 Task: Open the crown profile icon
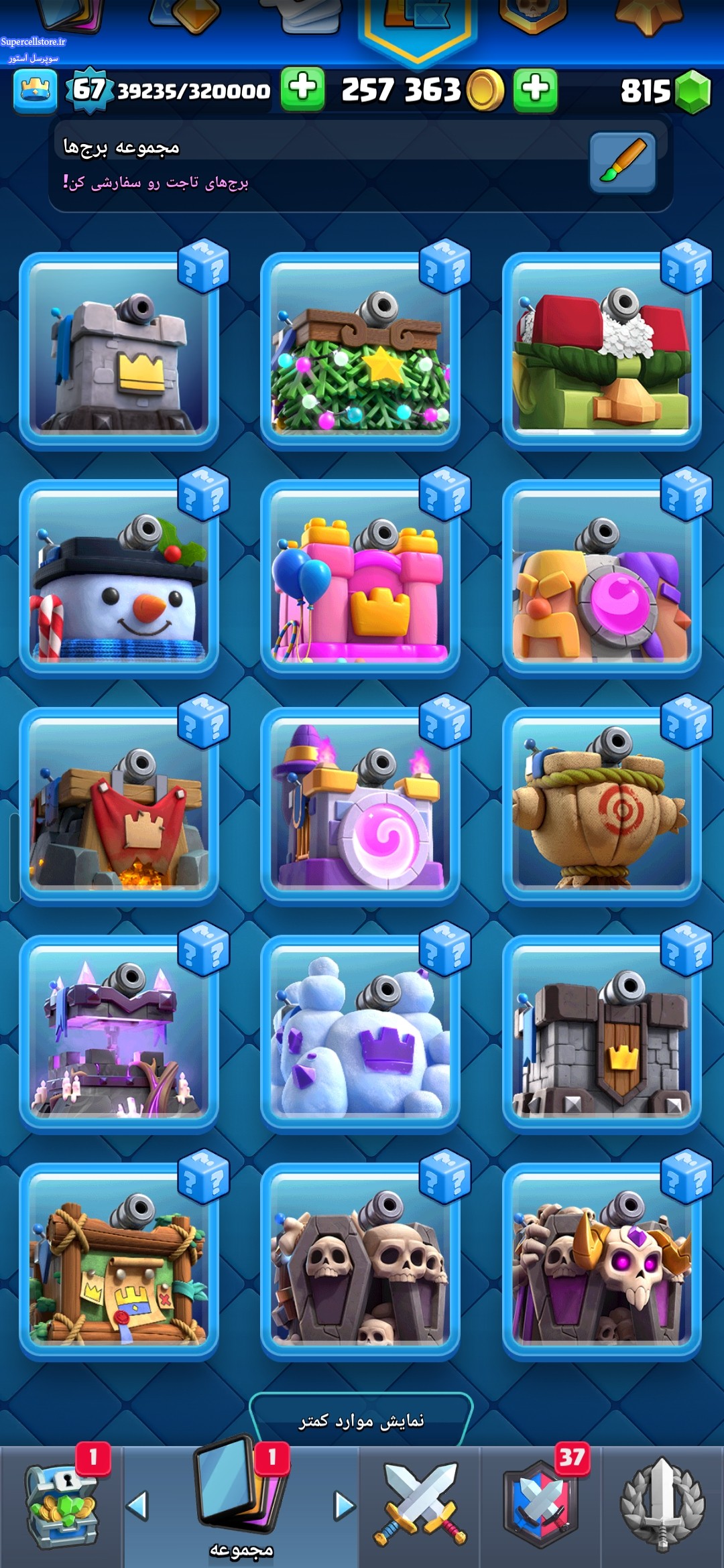click(35, 90)
